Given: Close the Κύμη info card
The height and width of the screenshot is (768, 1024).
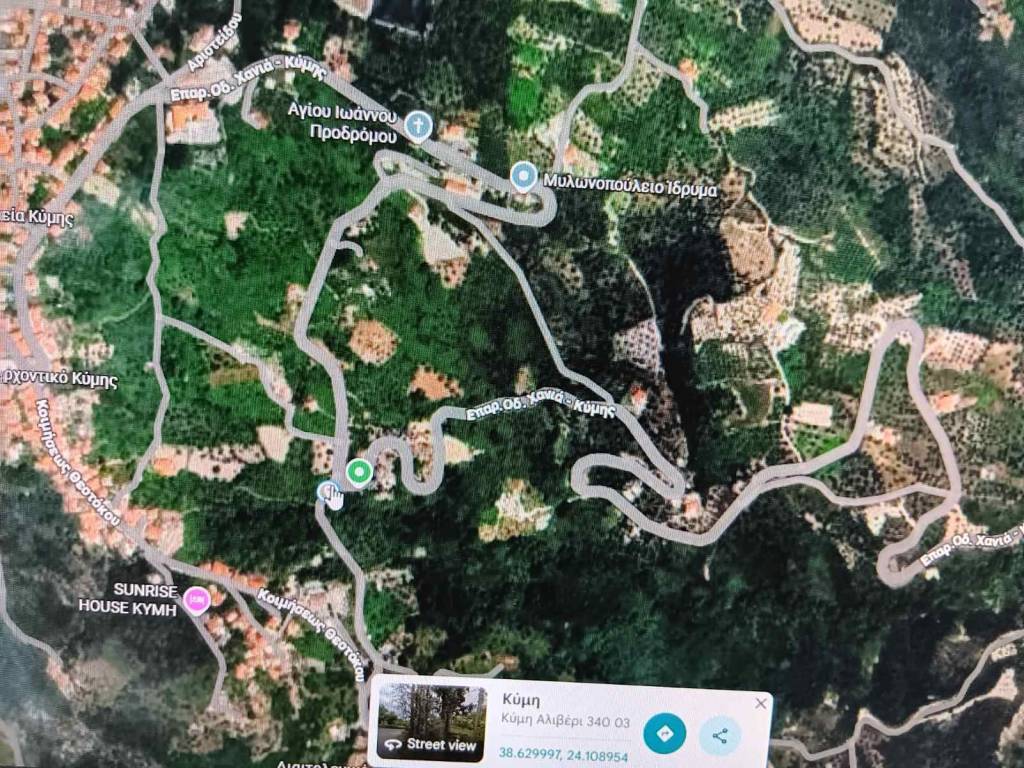Looking at the screenshot, I should [x=761, y=703].
